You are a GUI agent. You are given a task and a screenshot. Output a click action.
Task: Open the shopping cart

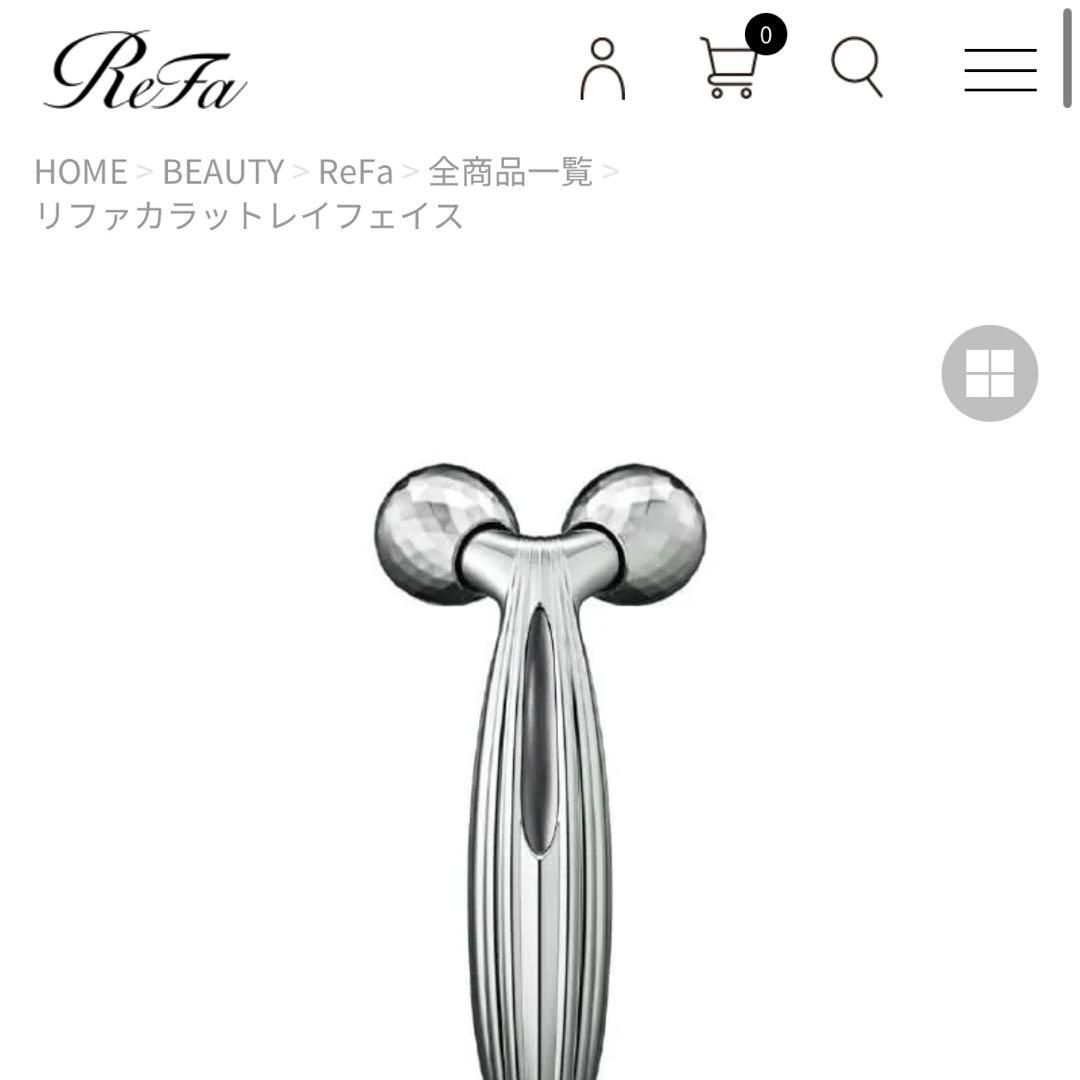[730, 68]
